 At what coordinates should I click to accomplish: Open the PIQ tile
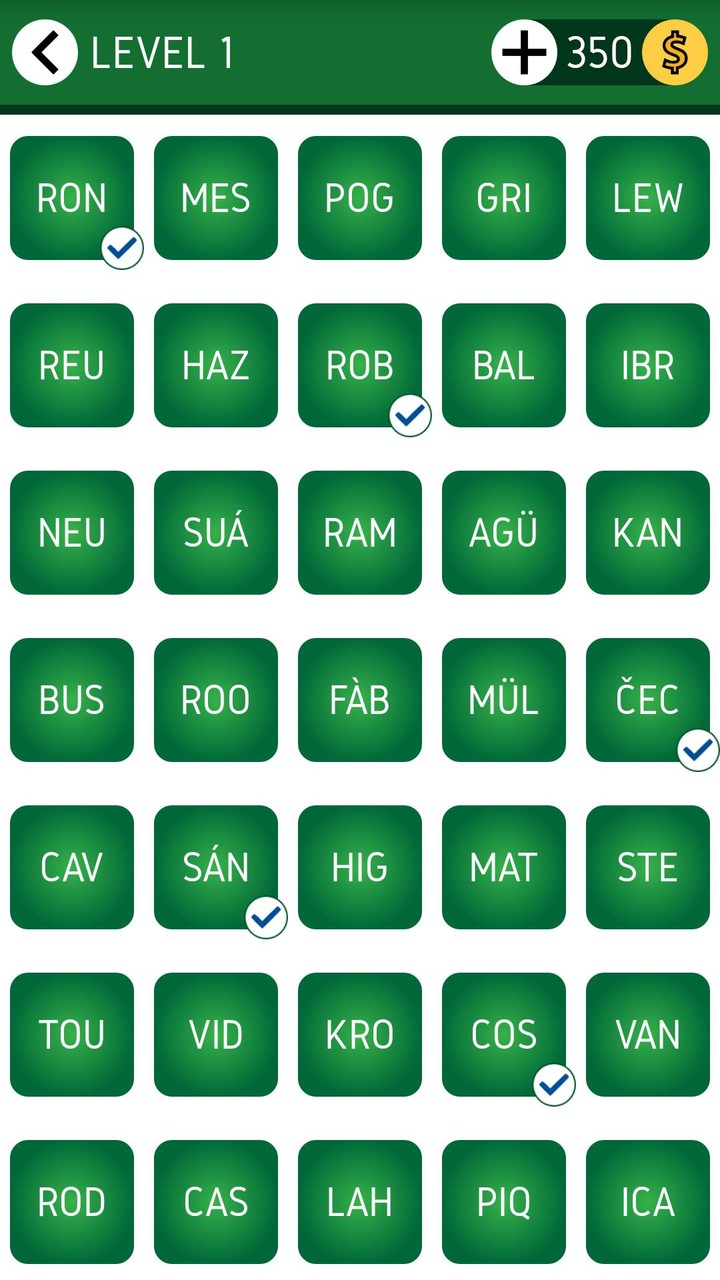pyautogui.click(x=504, y=1202)
